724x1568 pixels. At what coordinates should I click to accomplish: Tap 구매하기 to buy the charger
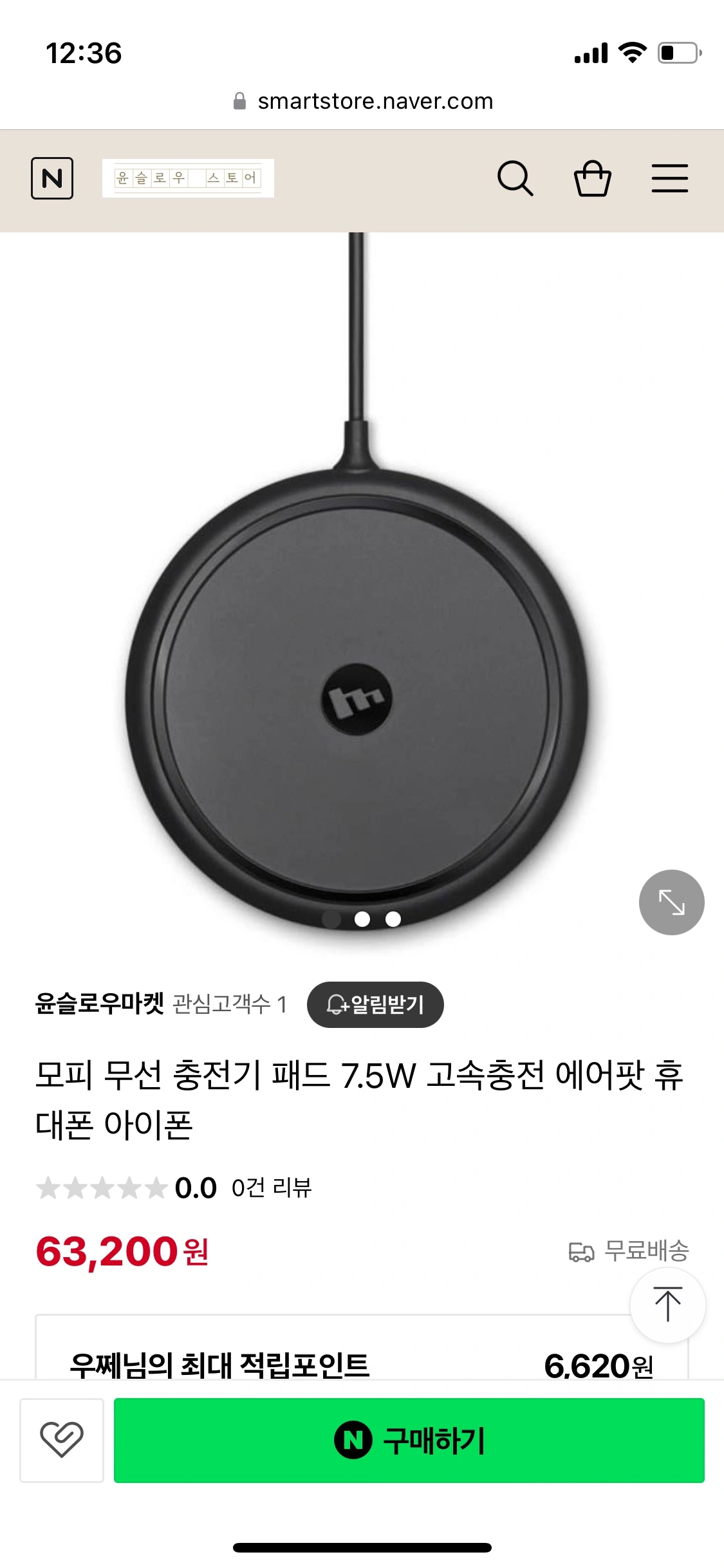[409, 1440]
